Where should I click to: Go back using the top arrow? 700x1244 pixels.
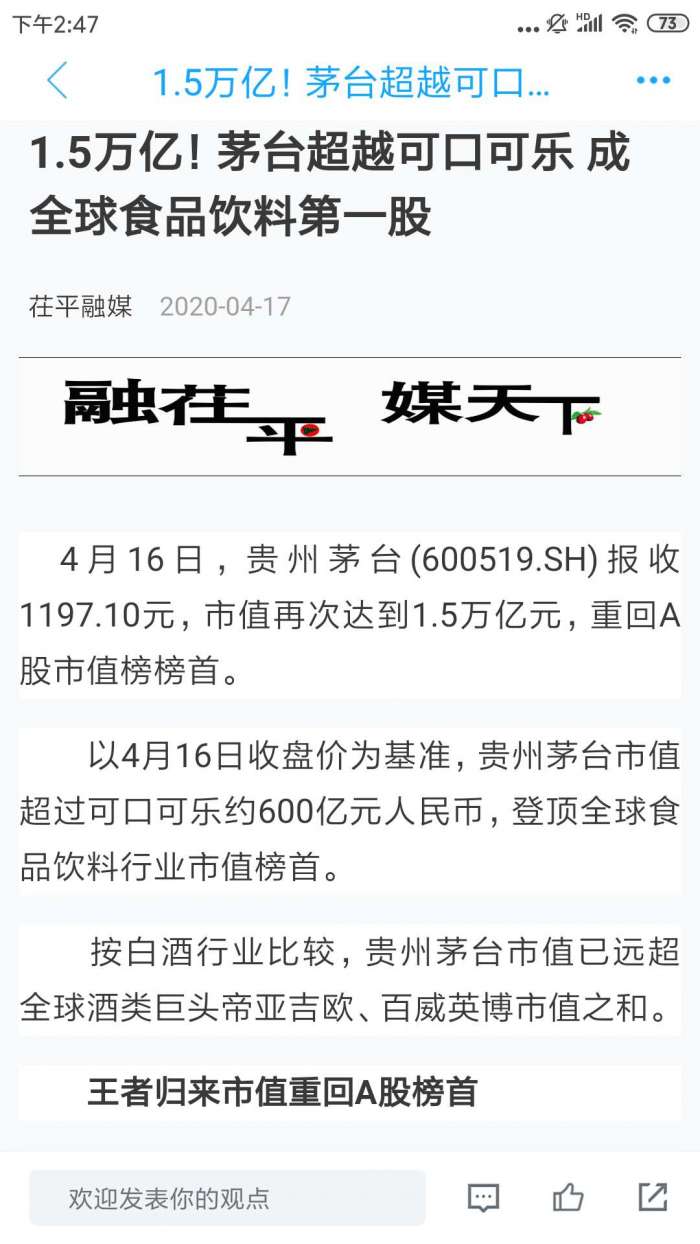[x=57, y=81]
